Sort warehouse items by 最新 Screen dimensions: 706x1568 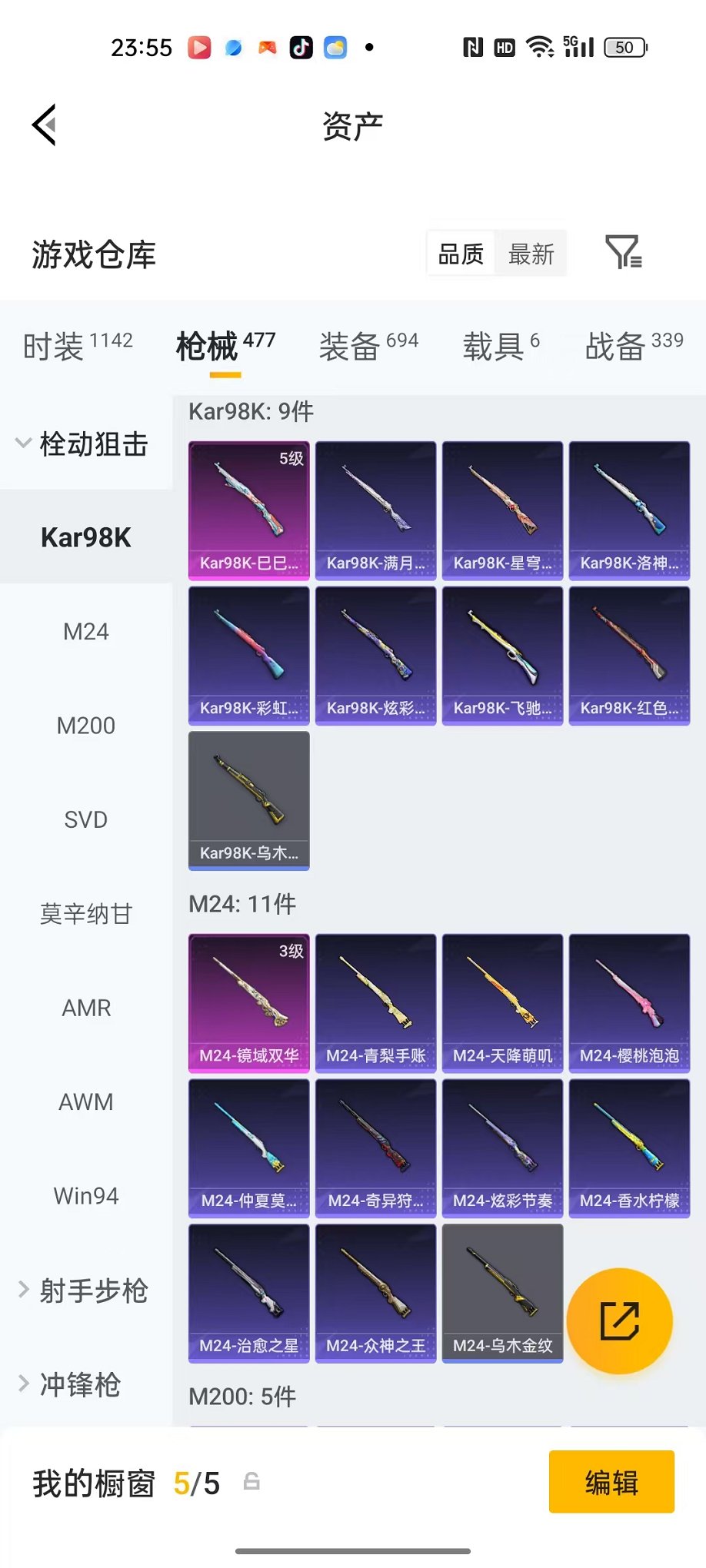point(531,254)
